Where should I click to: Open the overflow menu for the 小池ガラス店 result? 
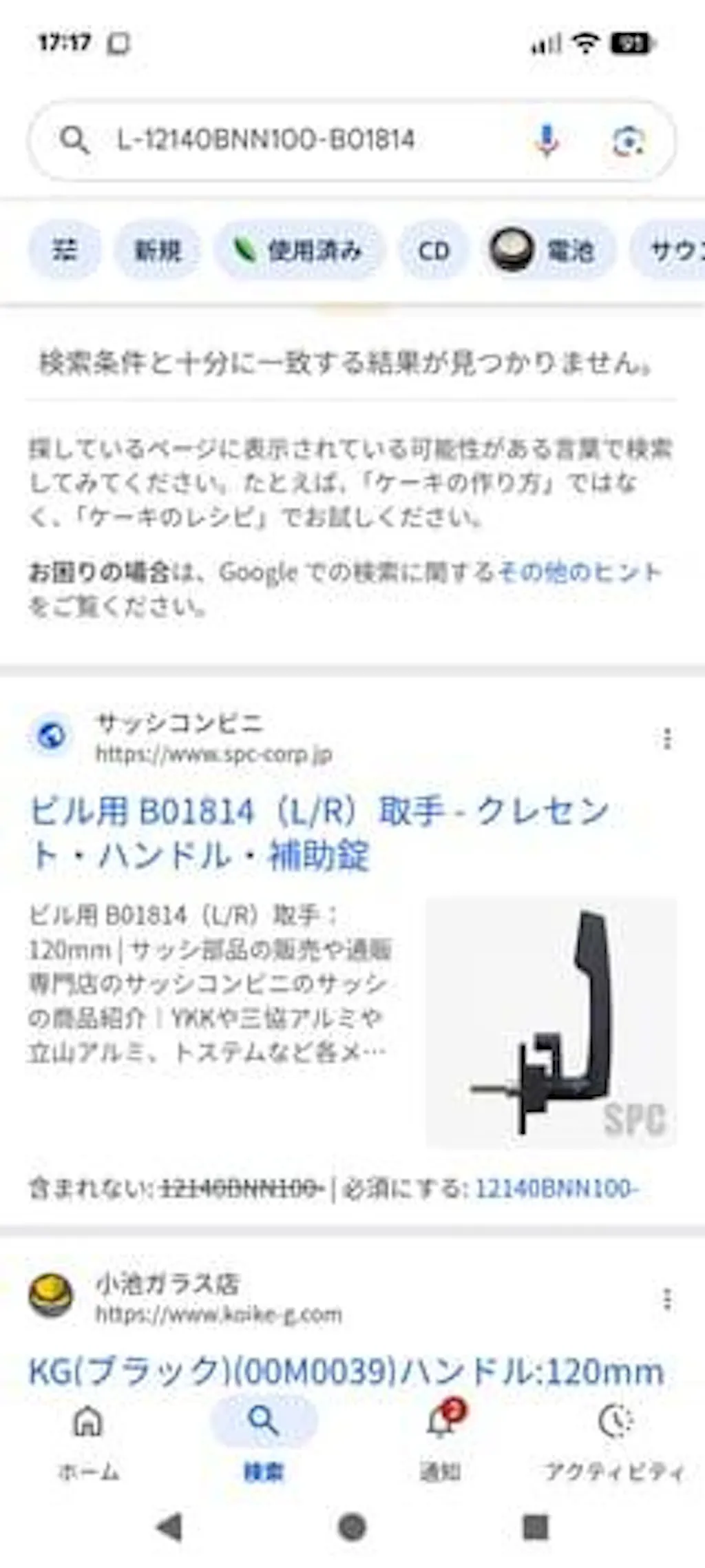click(666, 1299)
